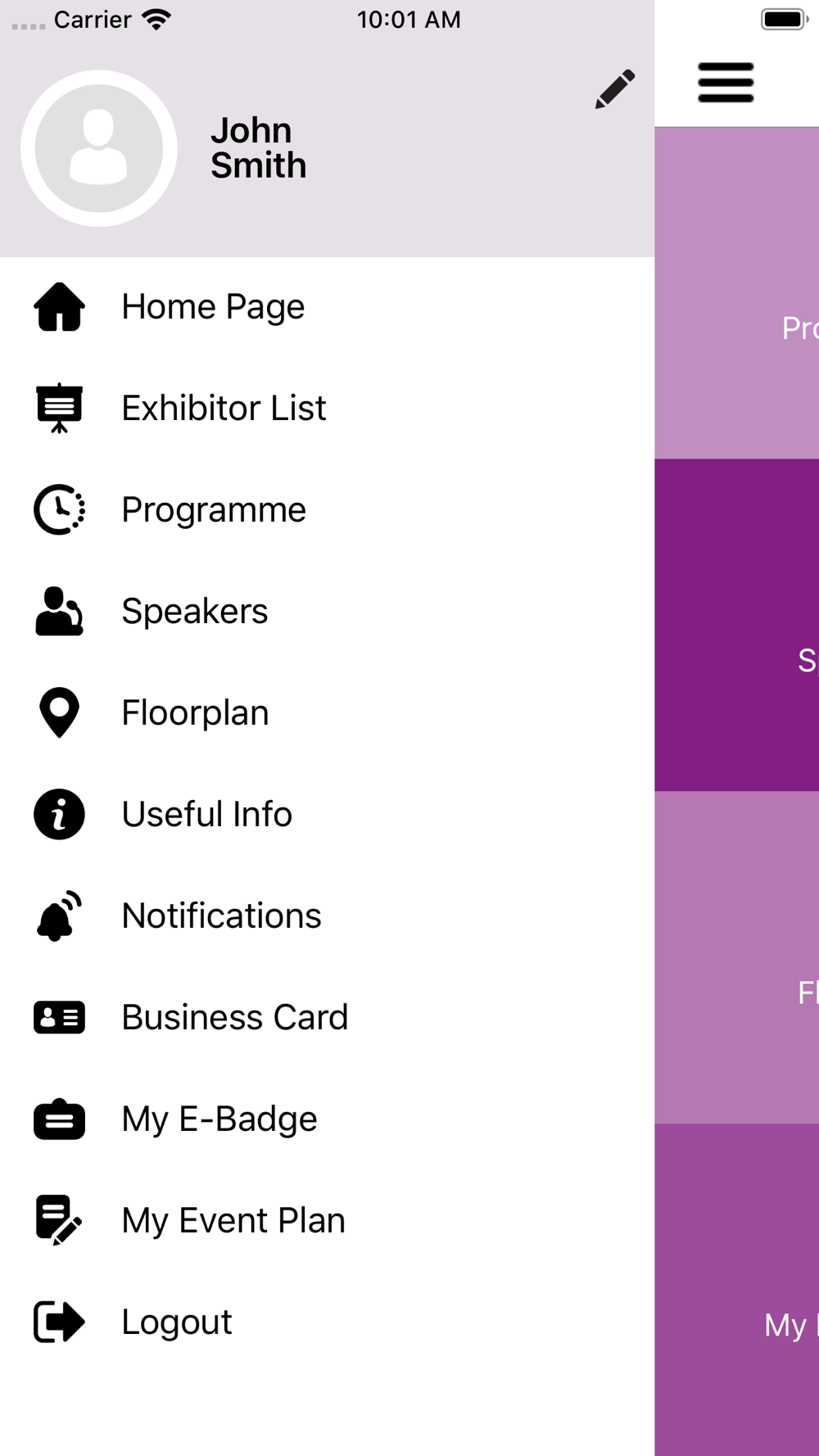The height and width of the screenshot is (1456, 819).
Task: View the Programme
Action: click(328, 510)
